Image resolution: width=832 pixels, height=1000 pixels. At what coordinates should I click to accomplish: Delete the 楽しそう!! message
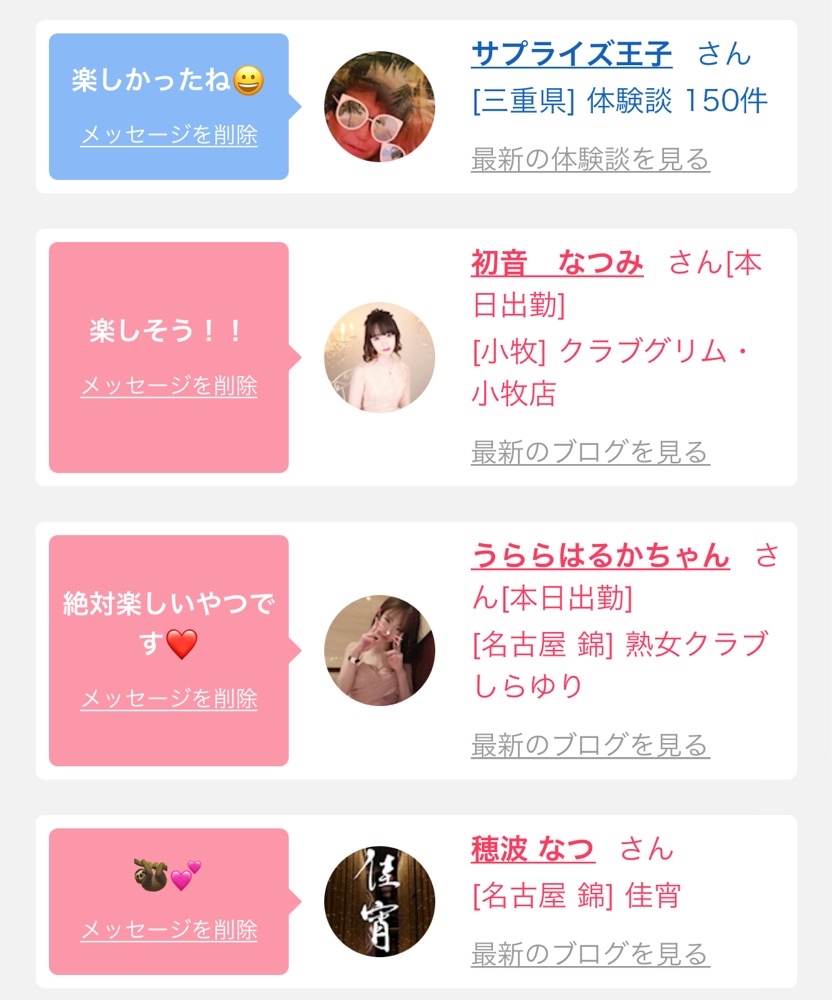pos(169,385)
